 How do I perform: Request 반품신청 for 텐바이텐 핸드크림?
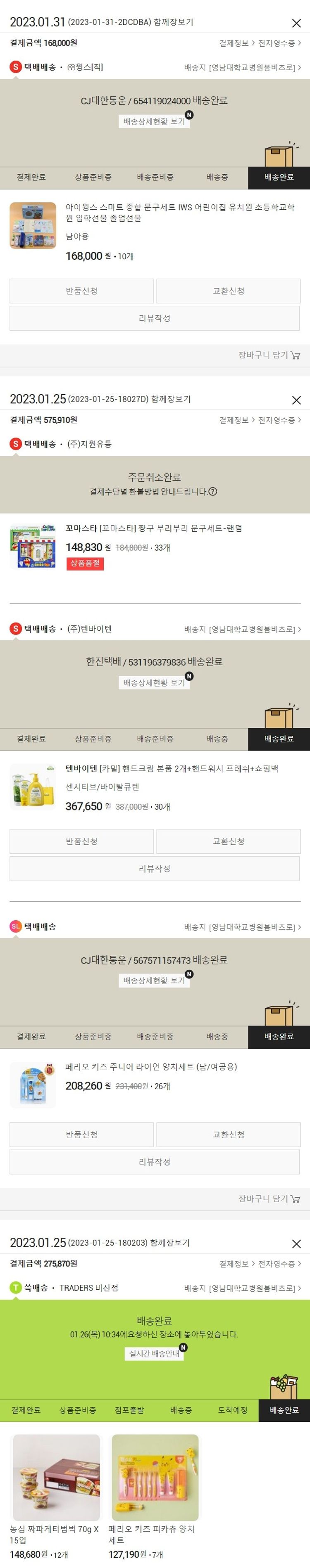pos(81,841)
